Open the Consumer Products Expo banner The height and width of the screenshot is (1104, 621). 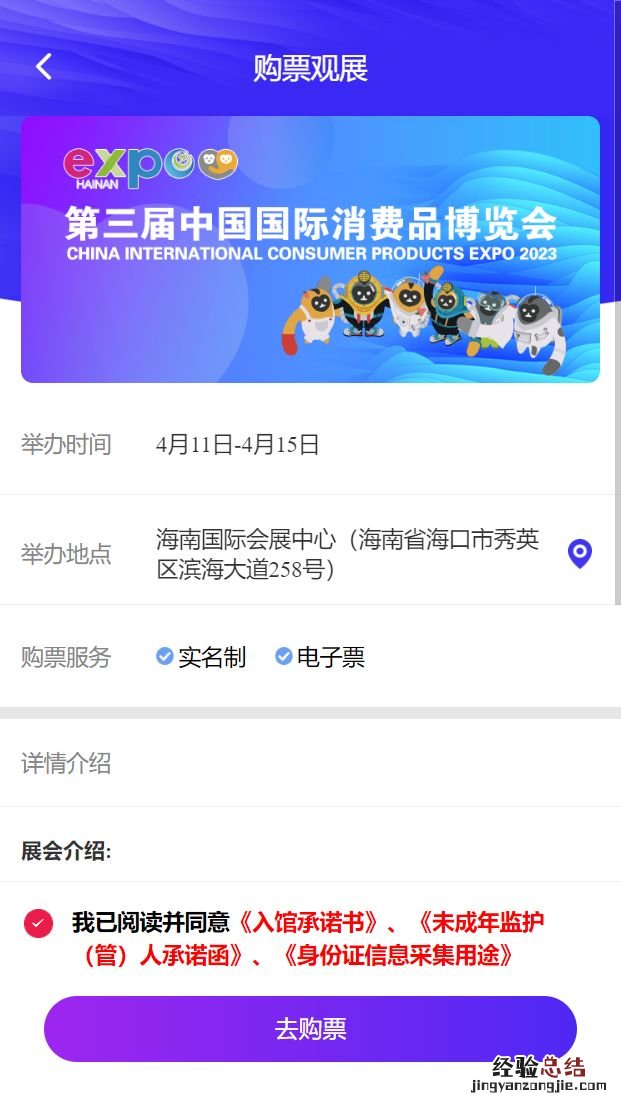310,249
